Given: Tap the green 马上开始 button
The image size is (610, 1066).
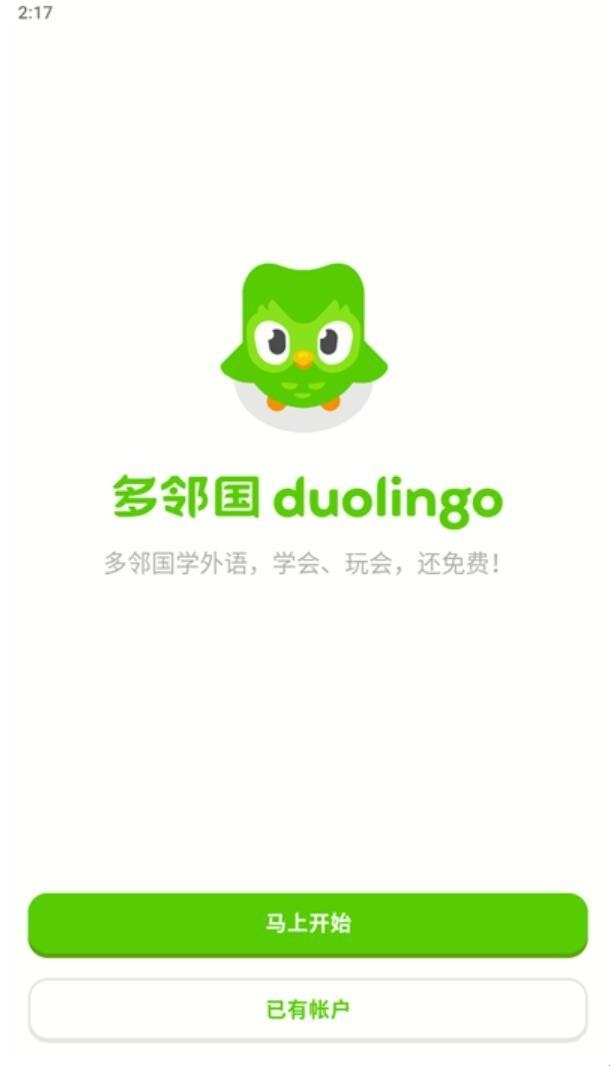Looking at the screenshot, I should coord(307,923).
